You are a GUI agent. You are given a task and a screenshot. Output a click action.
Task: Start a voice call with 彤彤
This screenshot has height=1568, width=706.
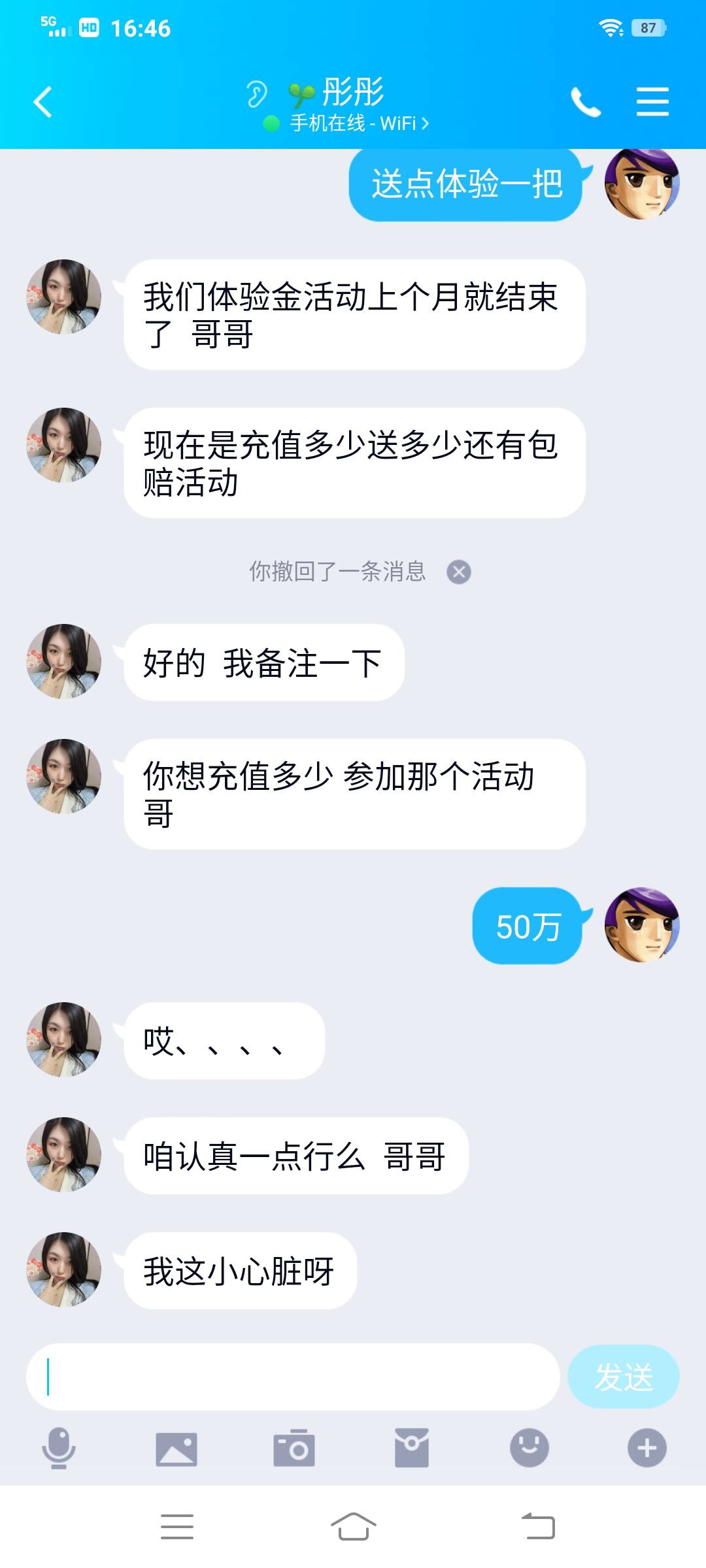click(x=585, y=103)
